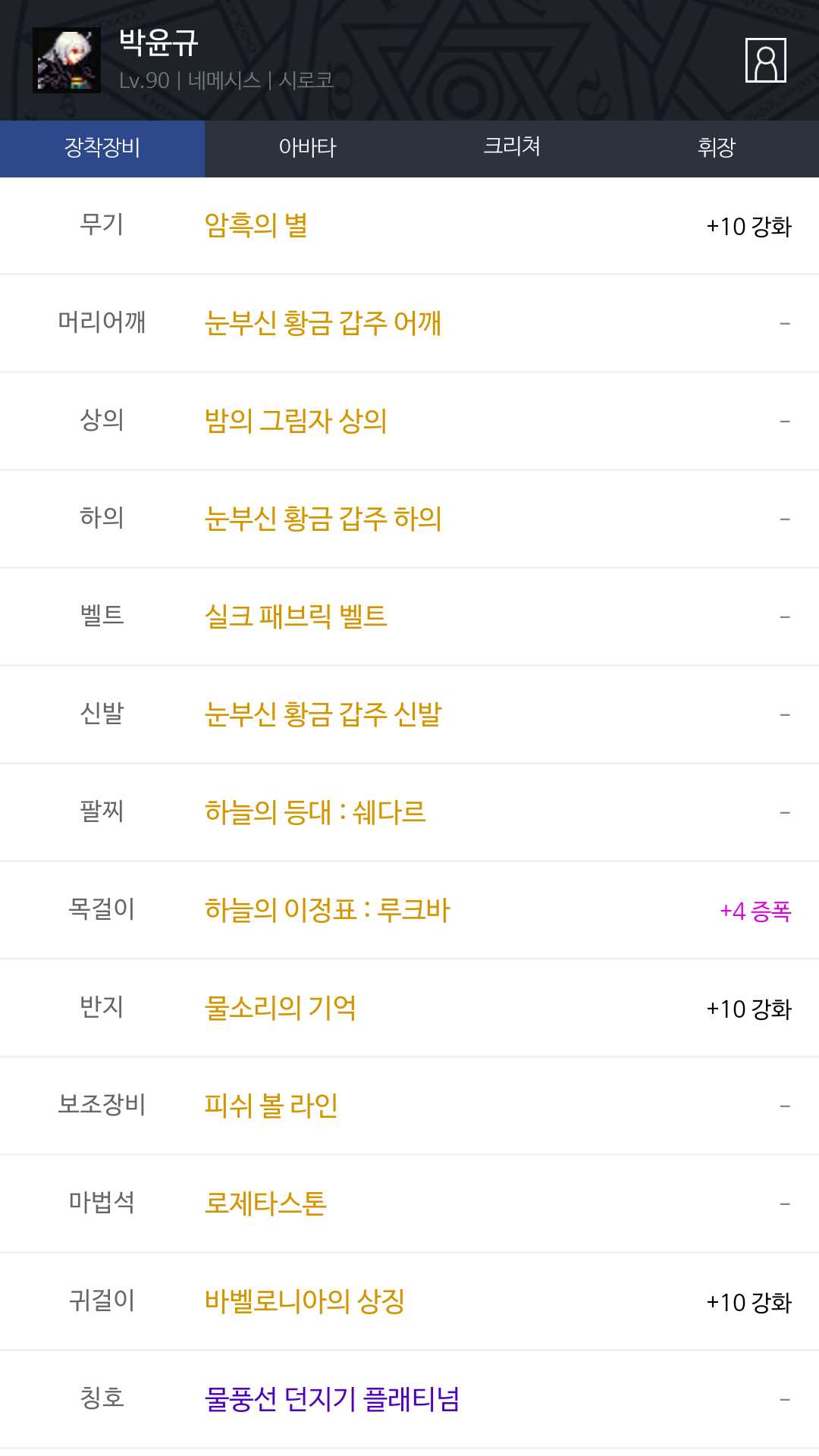View ring 물소리의 기억 details
819x1456 pixels.
(x=280, y=1008)
